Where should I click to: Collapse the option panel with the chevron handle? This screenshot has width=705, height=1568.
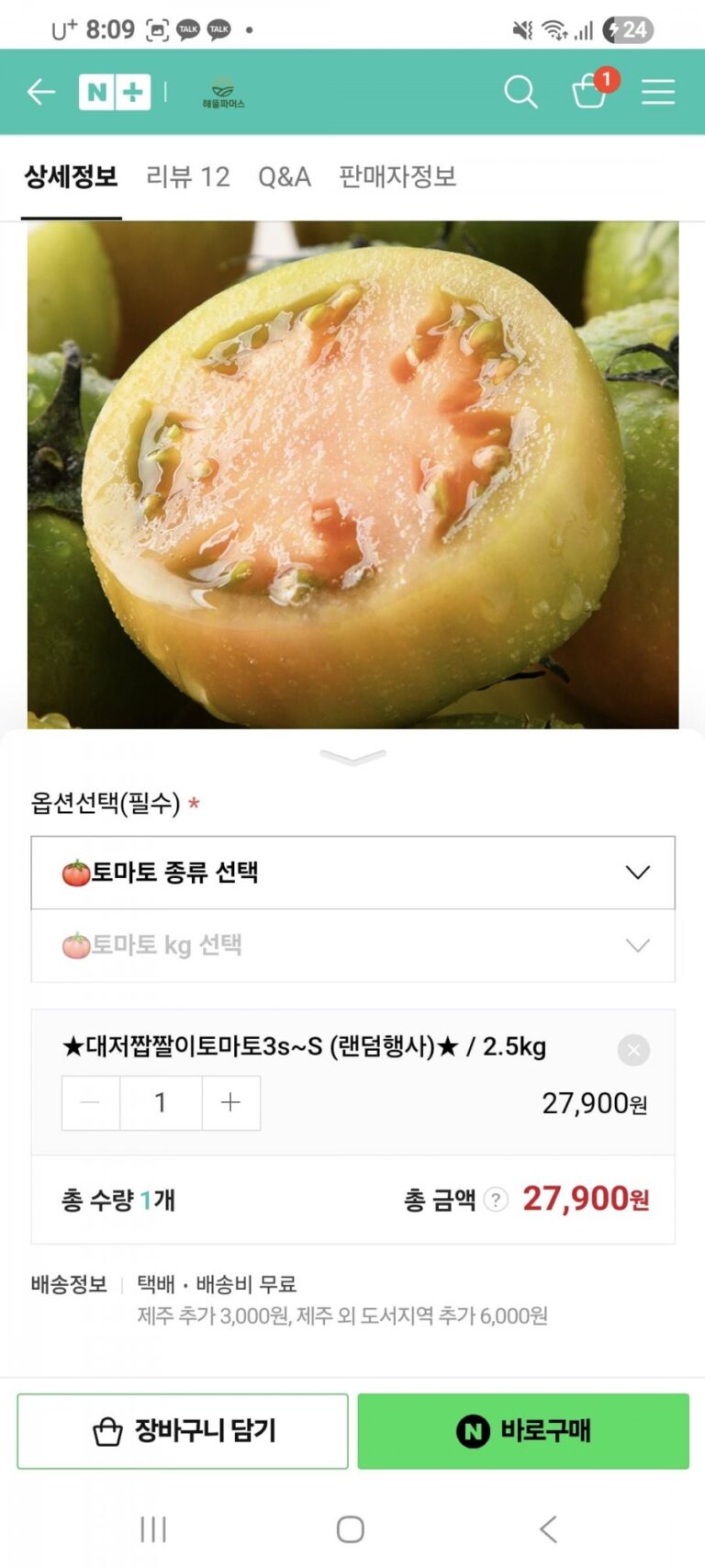352,757
